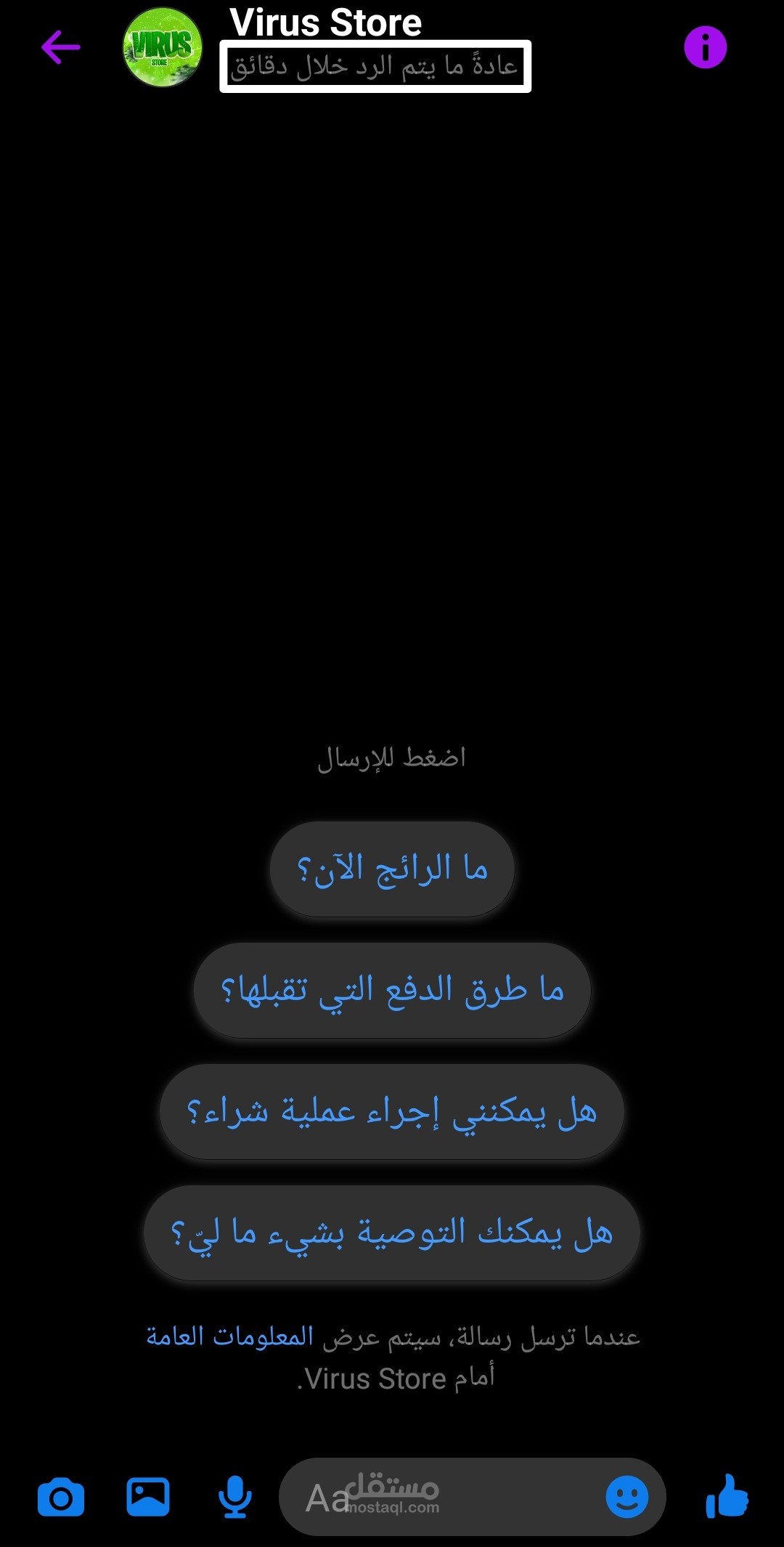Tap the microphone to record voice
The image size is (784, 1547).
[x=235, y=1497]
